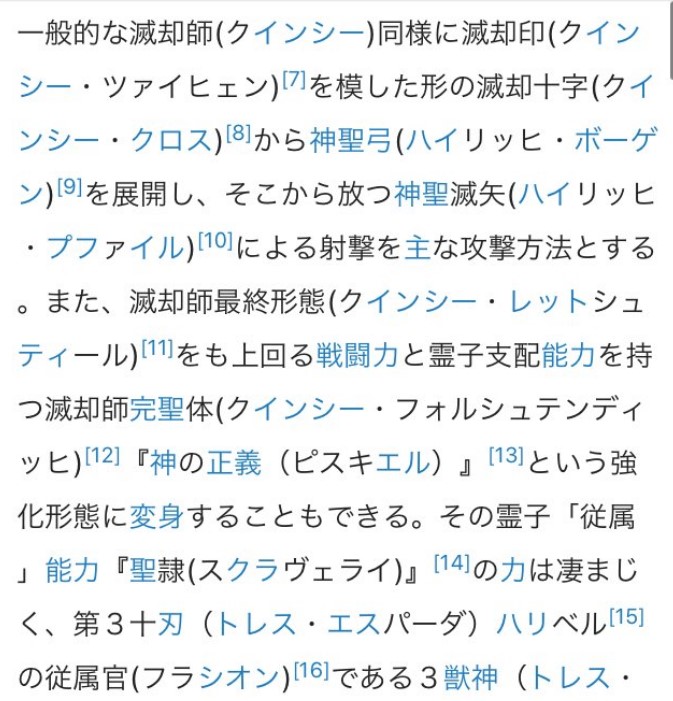Screen dimensions: 673x701
Task: Open footnote reference [7]
Action: 292,81
